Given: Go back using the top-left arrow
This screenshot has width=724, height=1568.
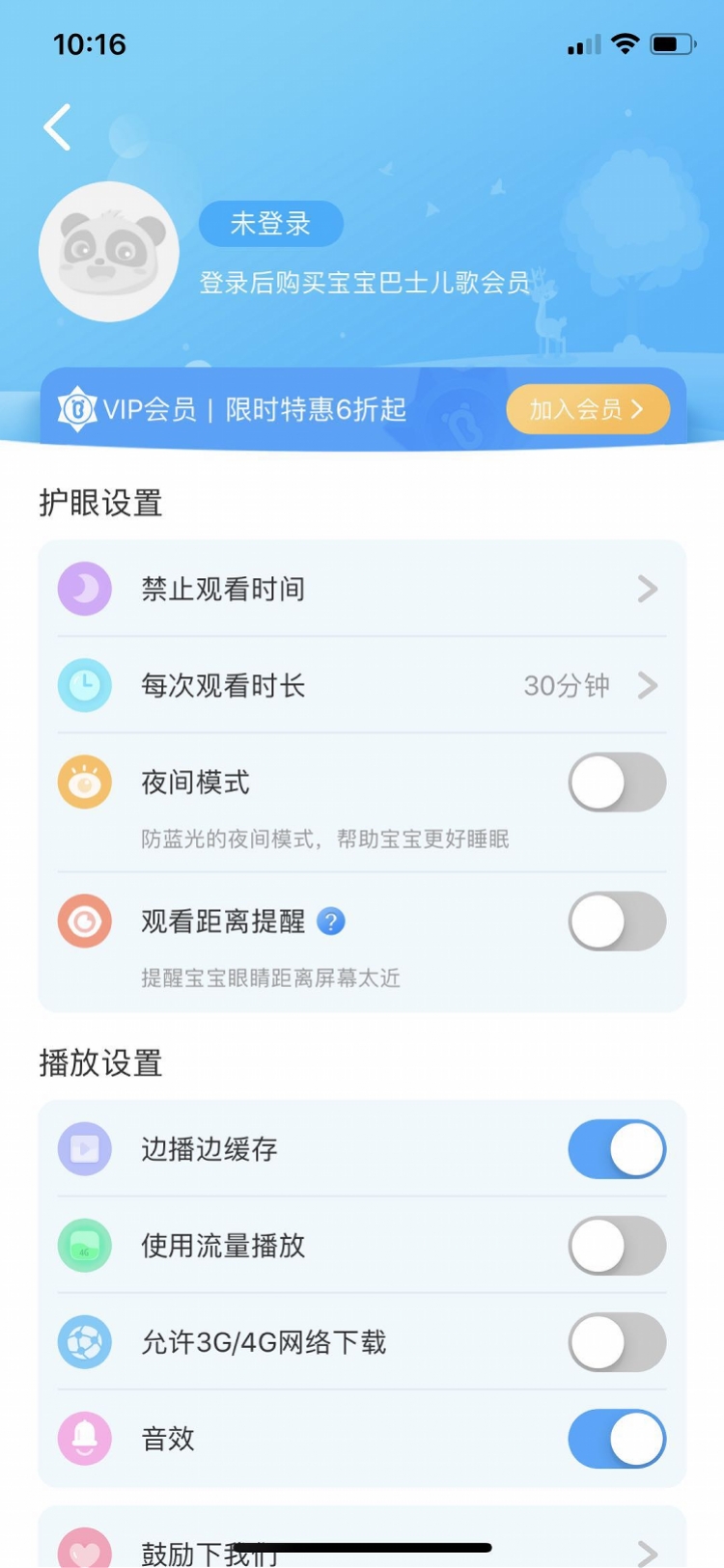Looking at the screenshot, I should tap(58, 127).
